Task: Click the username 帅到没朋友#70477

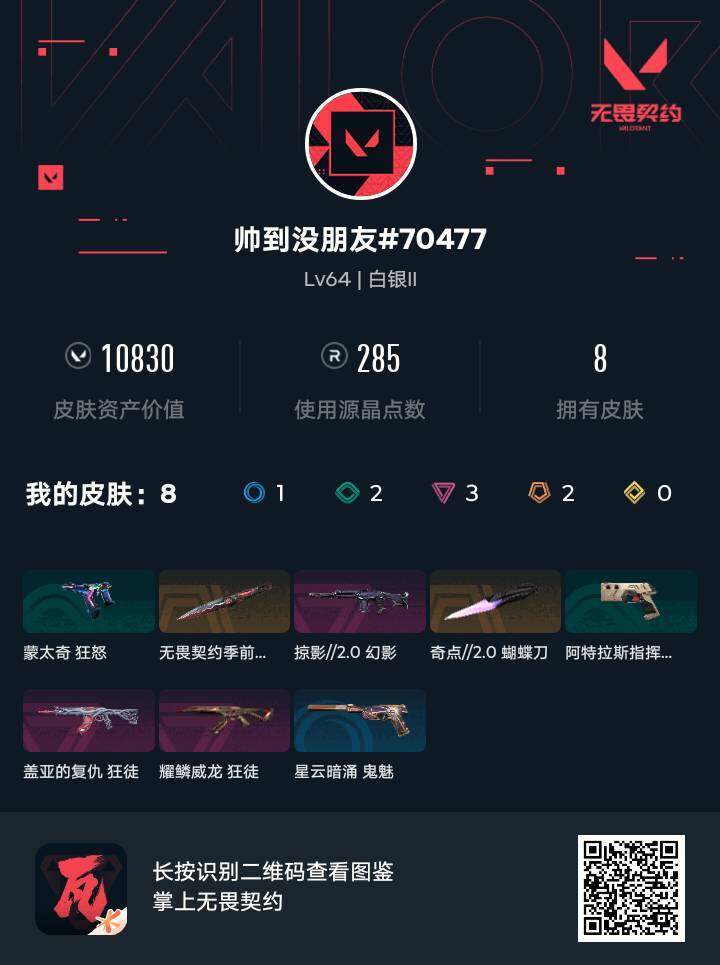Action: pos(360,240)
